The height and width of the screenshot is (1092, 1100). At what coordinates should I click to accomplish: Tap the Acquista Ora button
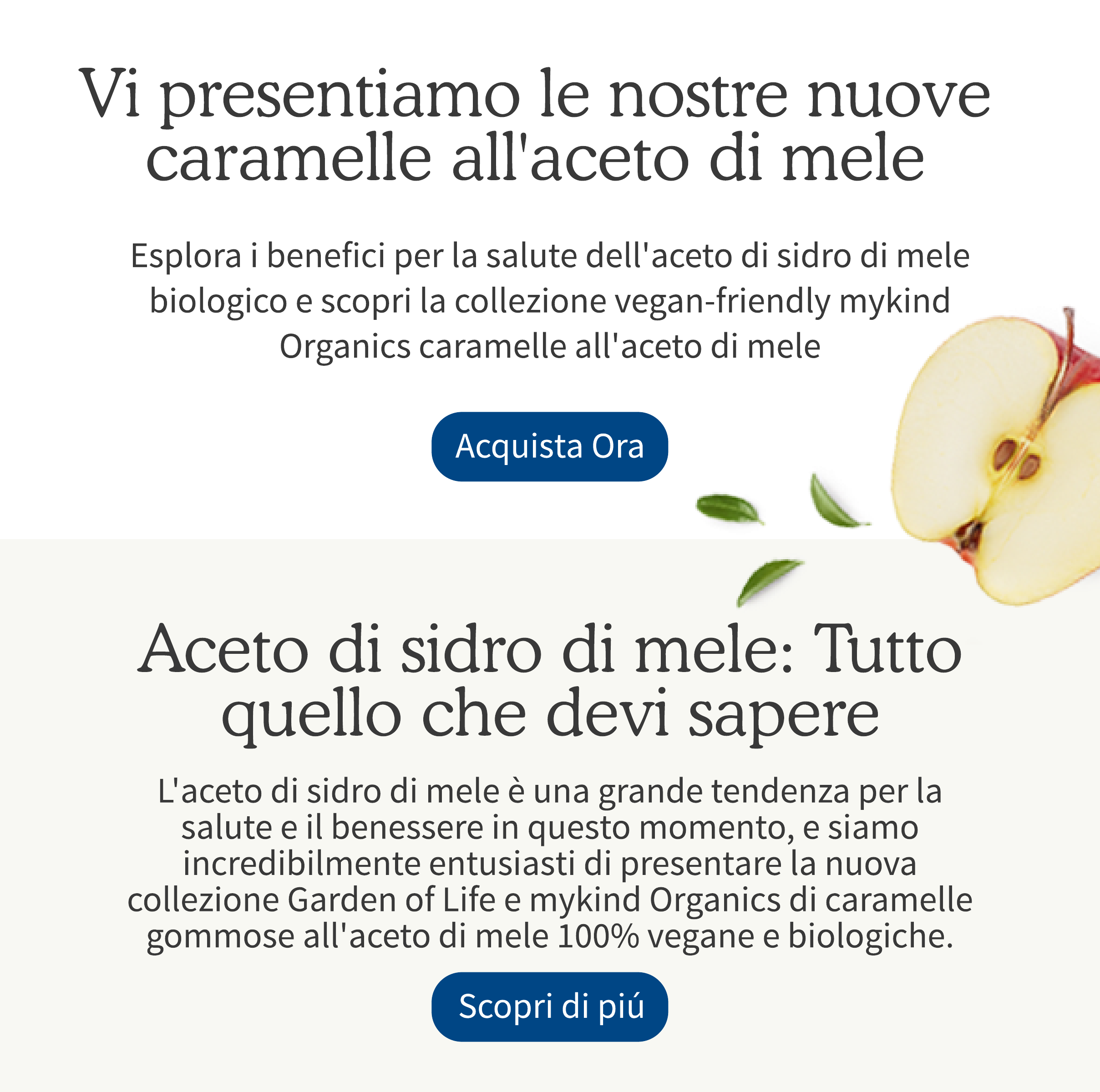click(549, 446)
